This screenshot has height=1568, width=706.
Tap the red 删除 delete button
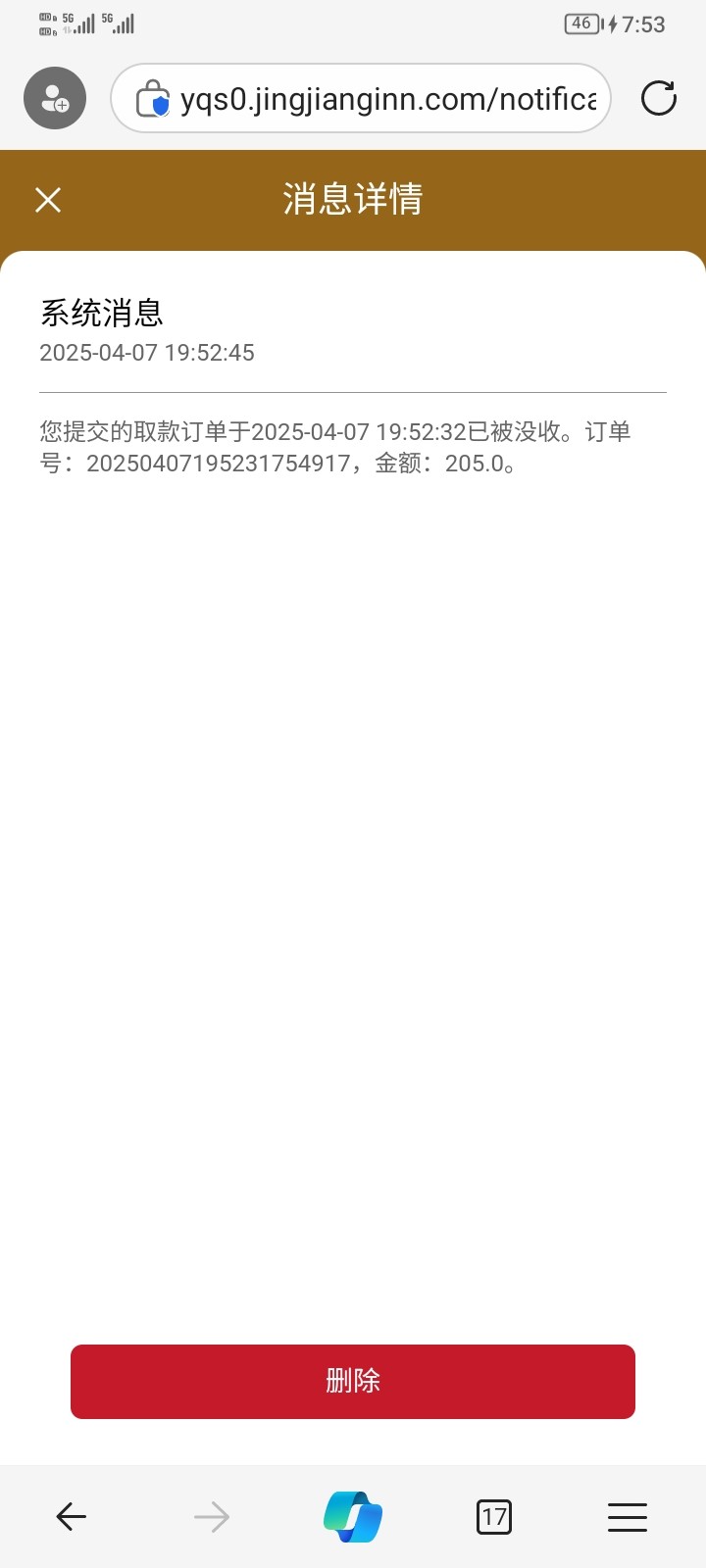click(353, 1381)
